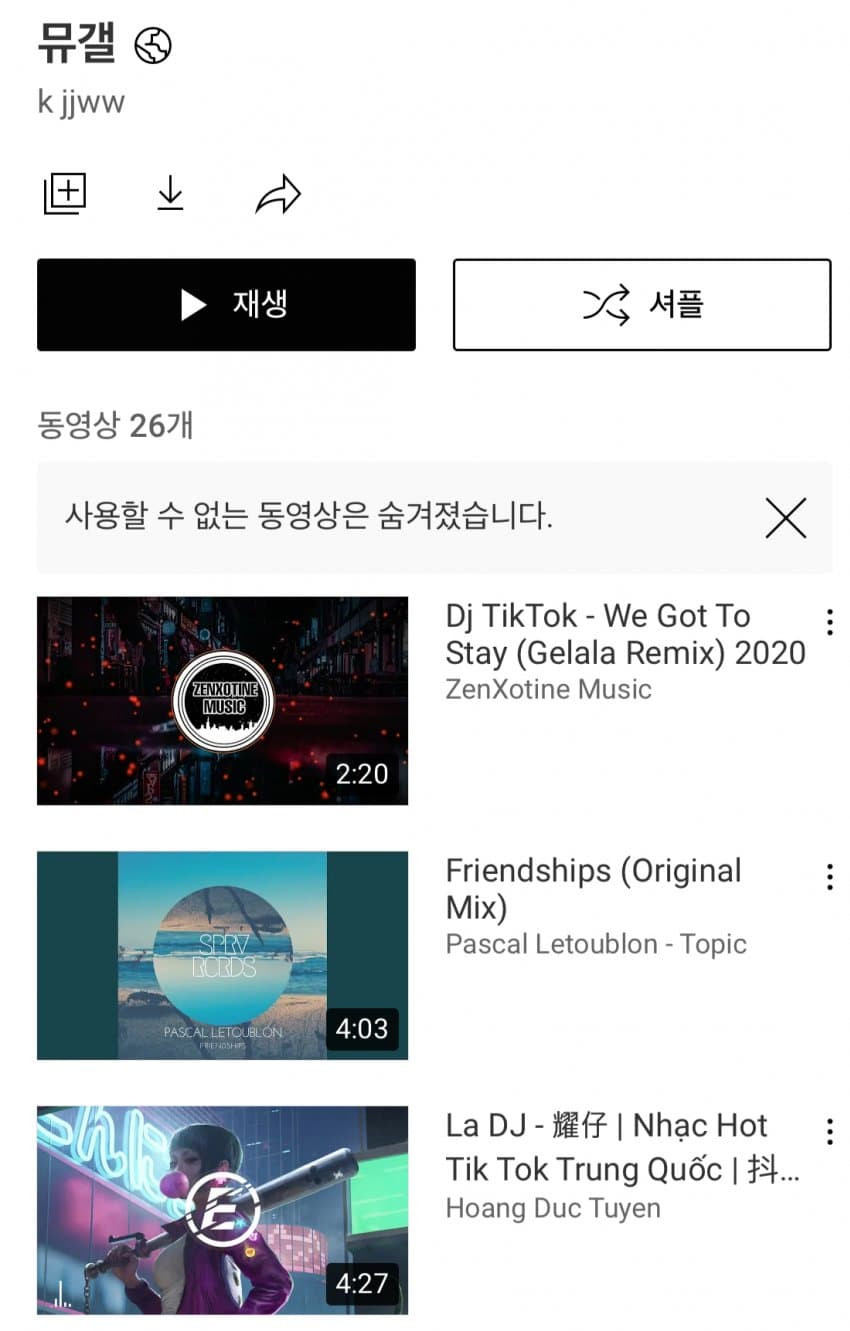Screen dimensions: 850x1331
Task: Open options for the La DJ video
Action: (829, 1132)
